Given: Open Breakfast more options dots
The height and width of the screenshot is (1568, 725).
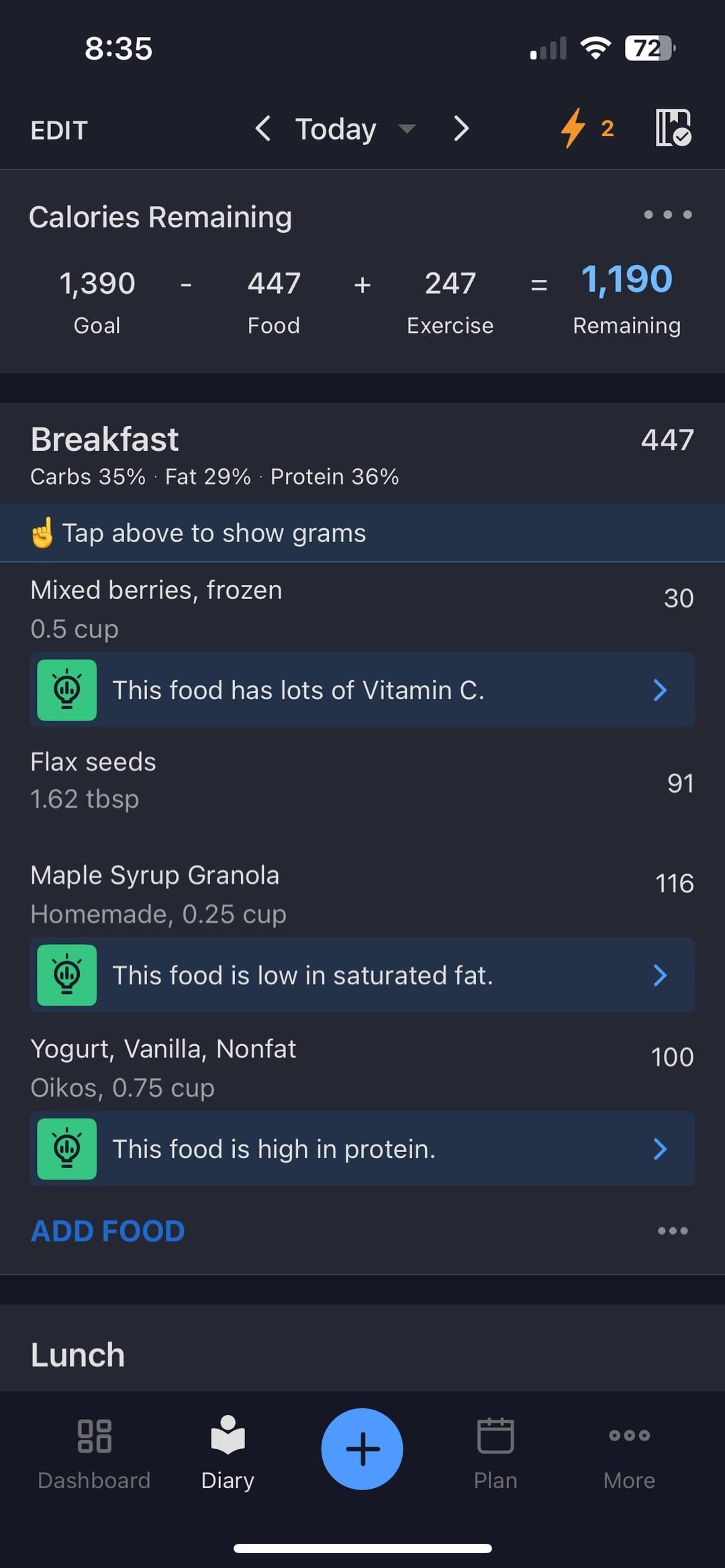Looking at the screenshot, I should coord(673,1231).
